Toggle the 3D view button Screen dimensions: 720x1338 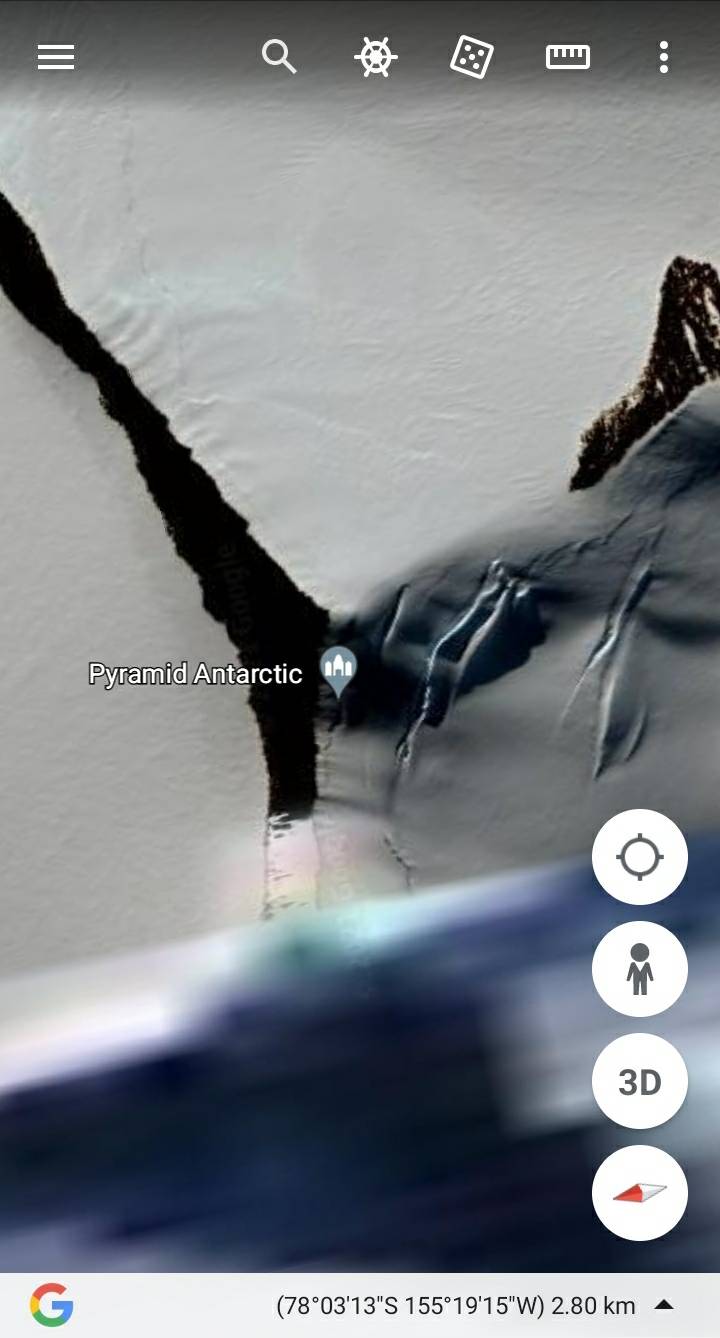pos(640,1081)
